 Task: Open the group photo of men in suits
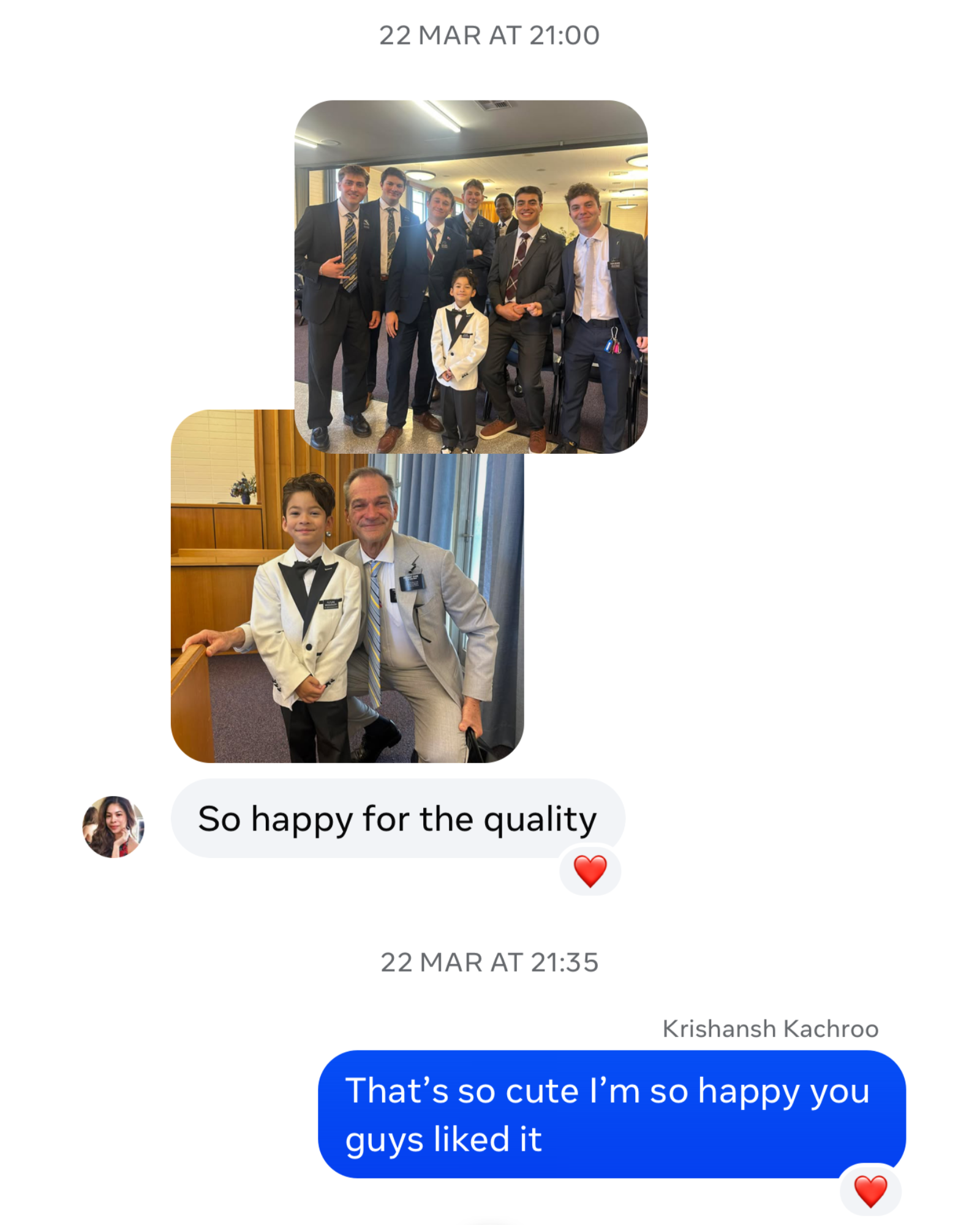tap(470, 276)
